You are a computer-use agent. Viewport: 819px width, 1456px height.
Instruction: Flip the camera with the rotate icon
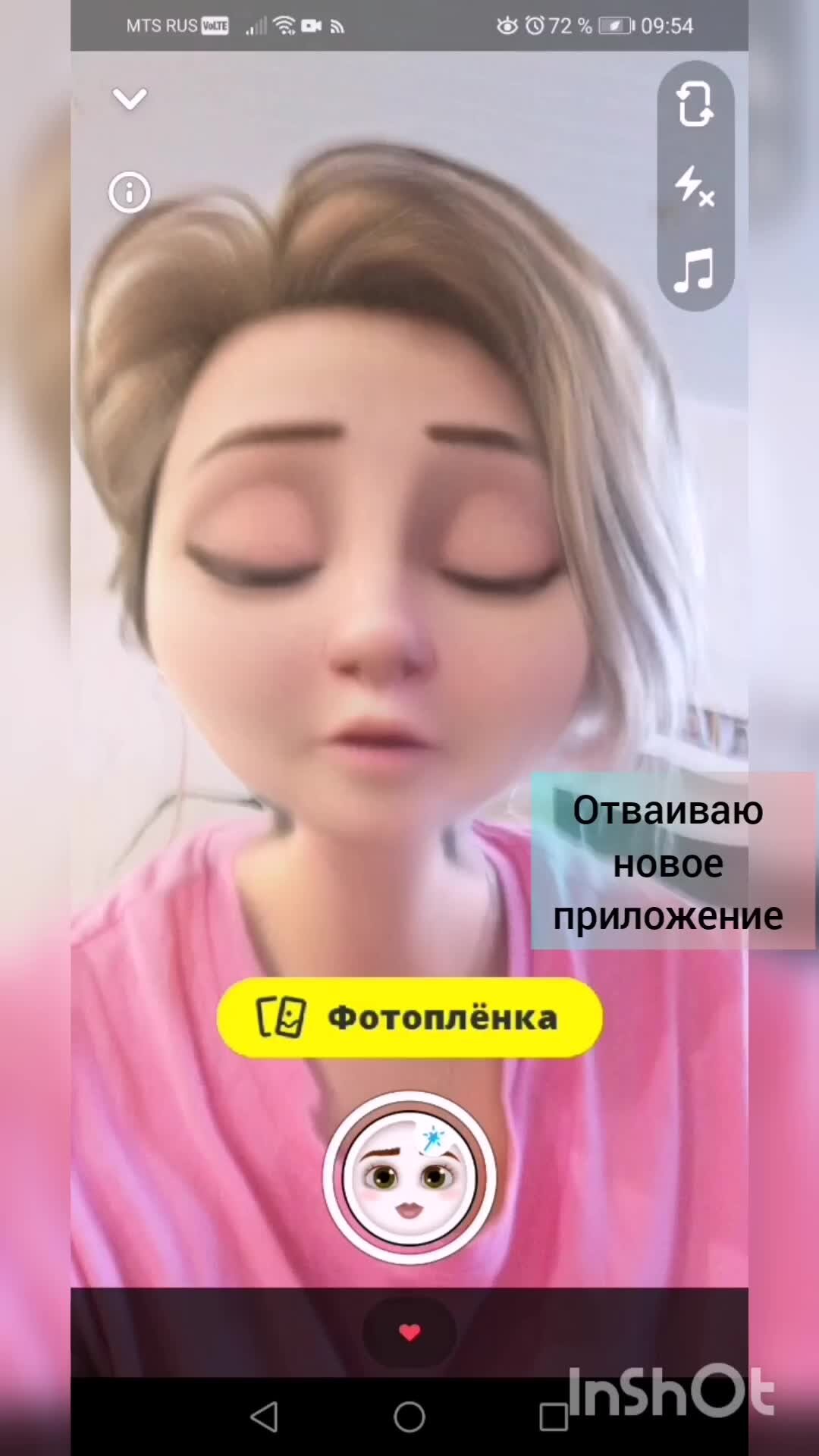coord(695,104)
